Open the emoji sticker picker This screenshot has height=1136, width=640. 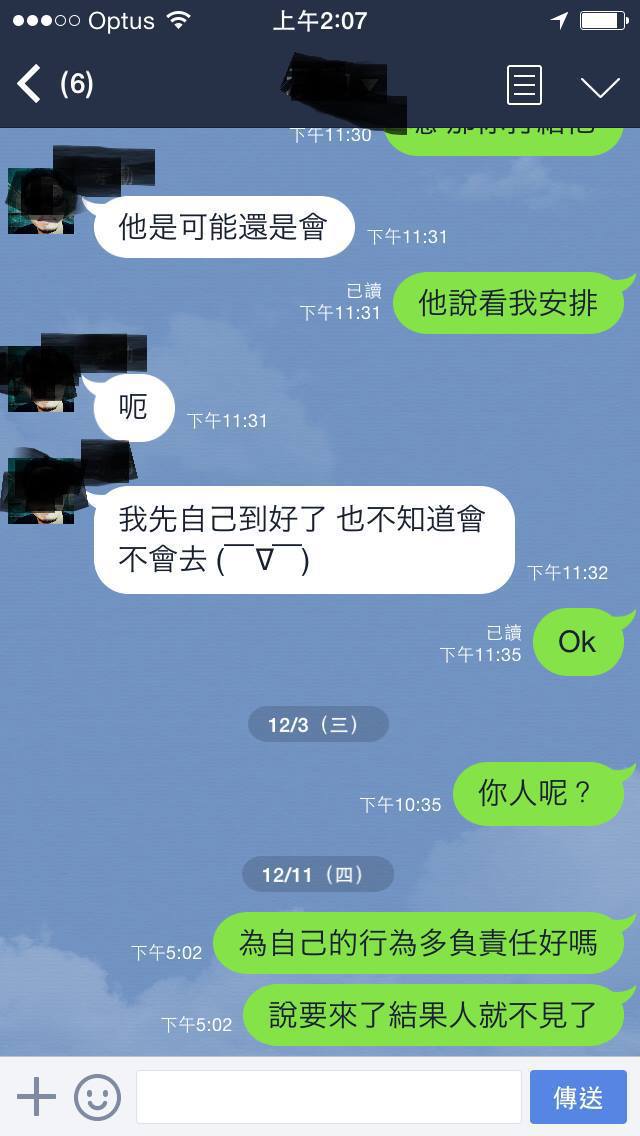click(97, 1097)
